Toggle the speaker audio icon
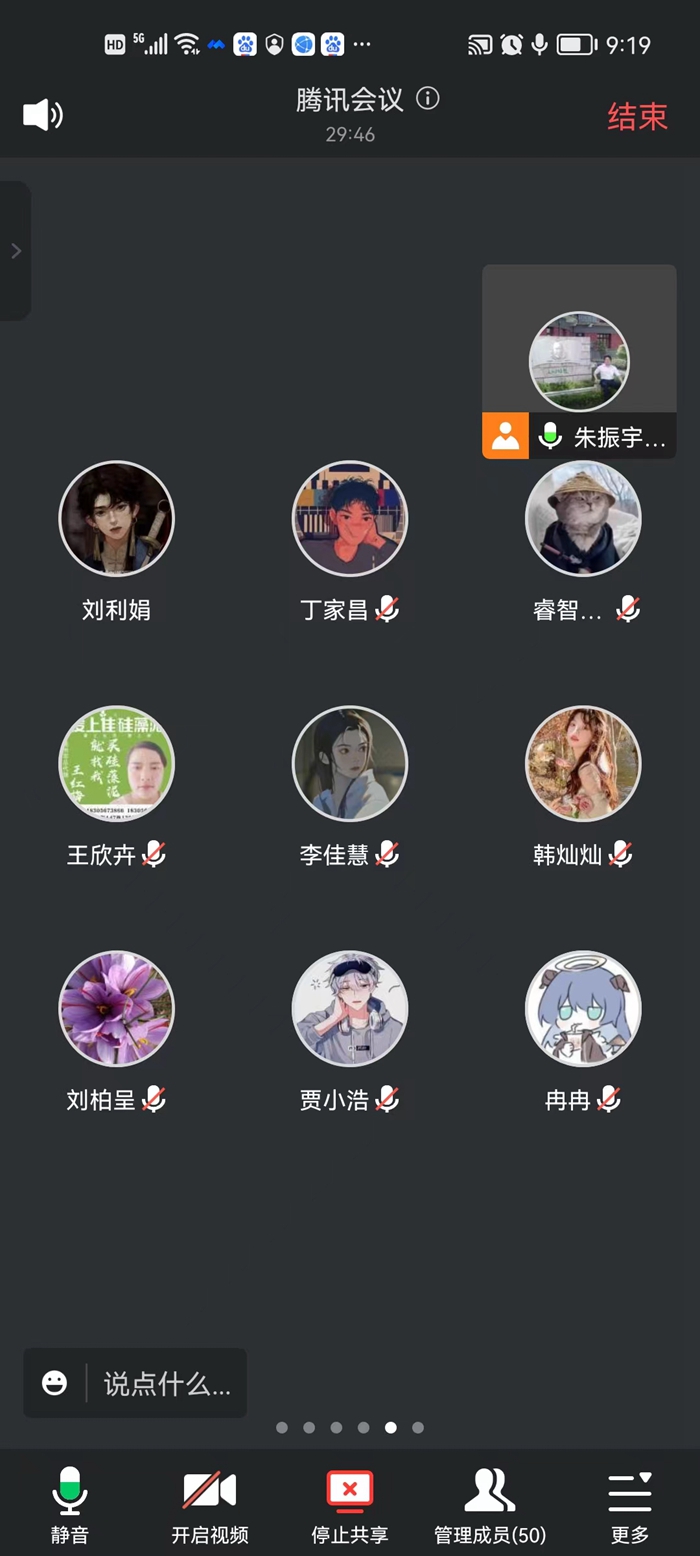This screenshot has height=1556, width=700. pos(43,115)
